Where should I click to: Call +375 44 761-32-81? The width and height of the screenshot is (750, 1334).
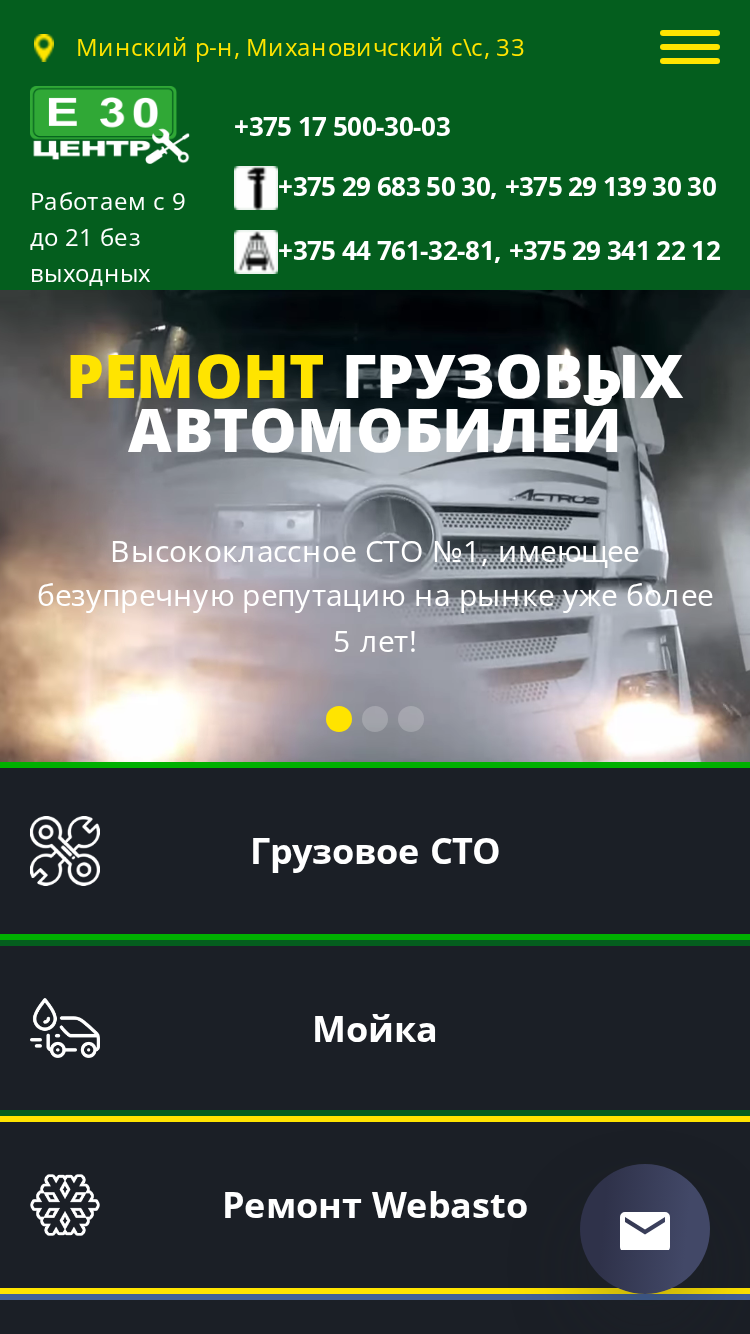389,250
